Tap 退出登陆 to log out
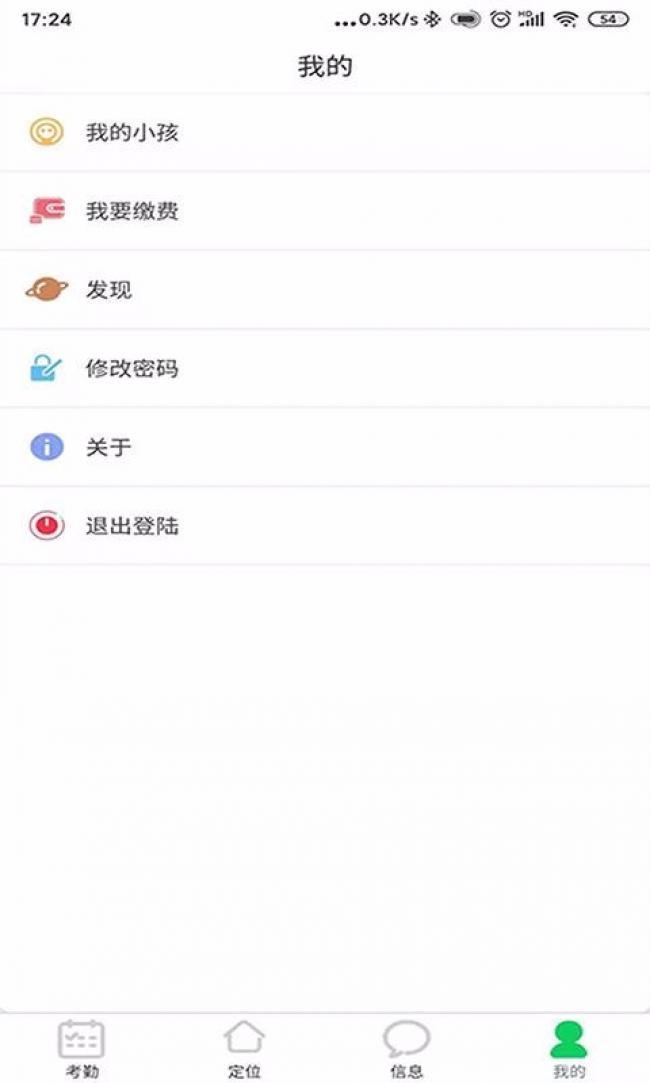 click(x=325, y=526)
